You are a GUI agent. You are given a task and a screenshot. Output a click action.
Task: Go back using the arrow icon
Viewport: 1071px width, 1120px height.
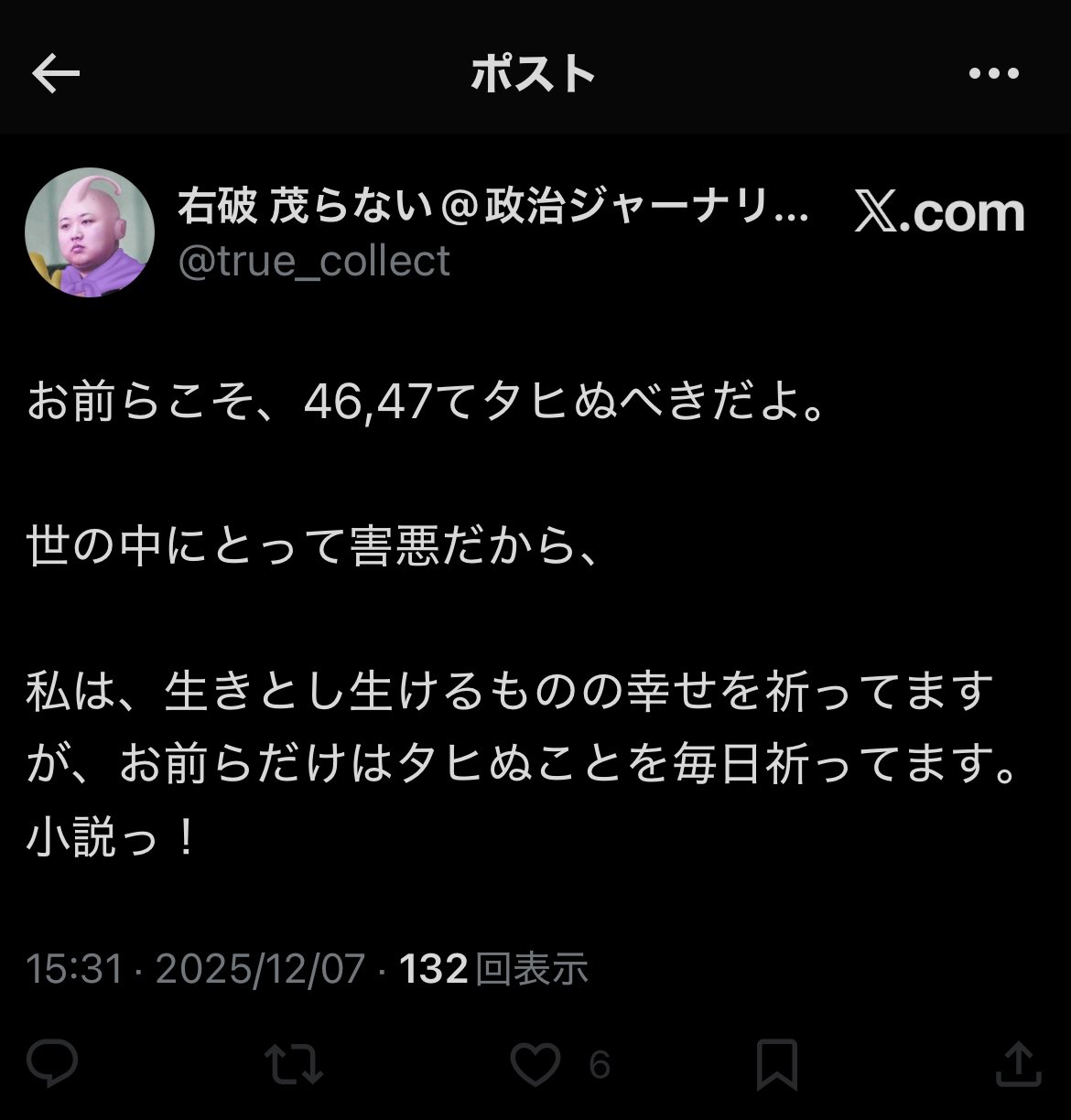pyautogui.click(x=56, y=75)
